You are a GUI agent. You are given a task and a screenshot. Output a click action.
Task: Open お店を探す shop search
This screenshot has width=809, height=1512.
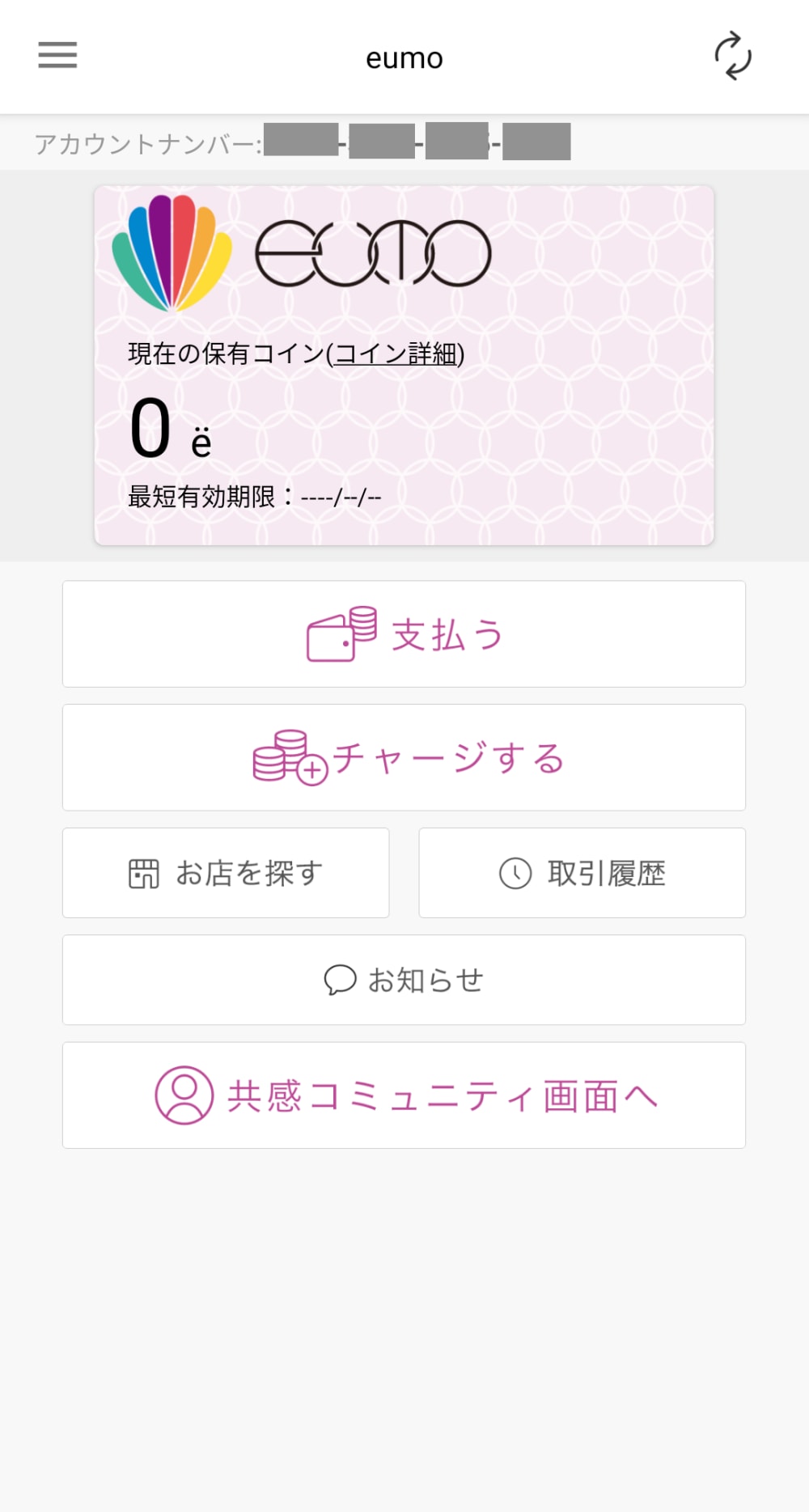[226, 873]
